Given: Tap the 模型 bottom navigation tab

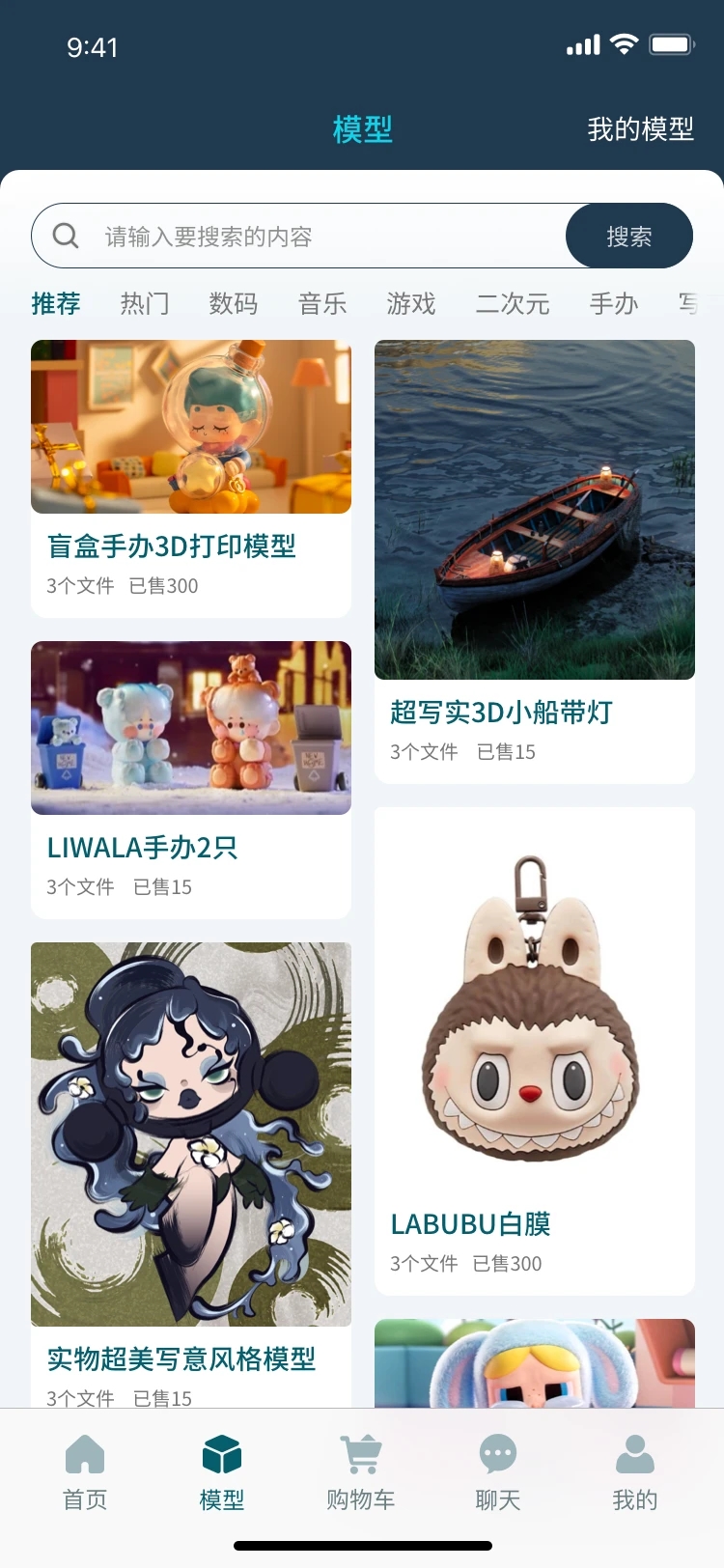Looking at the screenshot, I should pyautogui.click(x=222, y=1472).
